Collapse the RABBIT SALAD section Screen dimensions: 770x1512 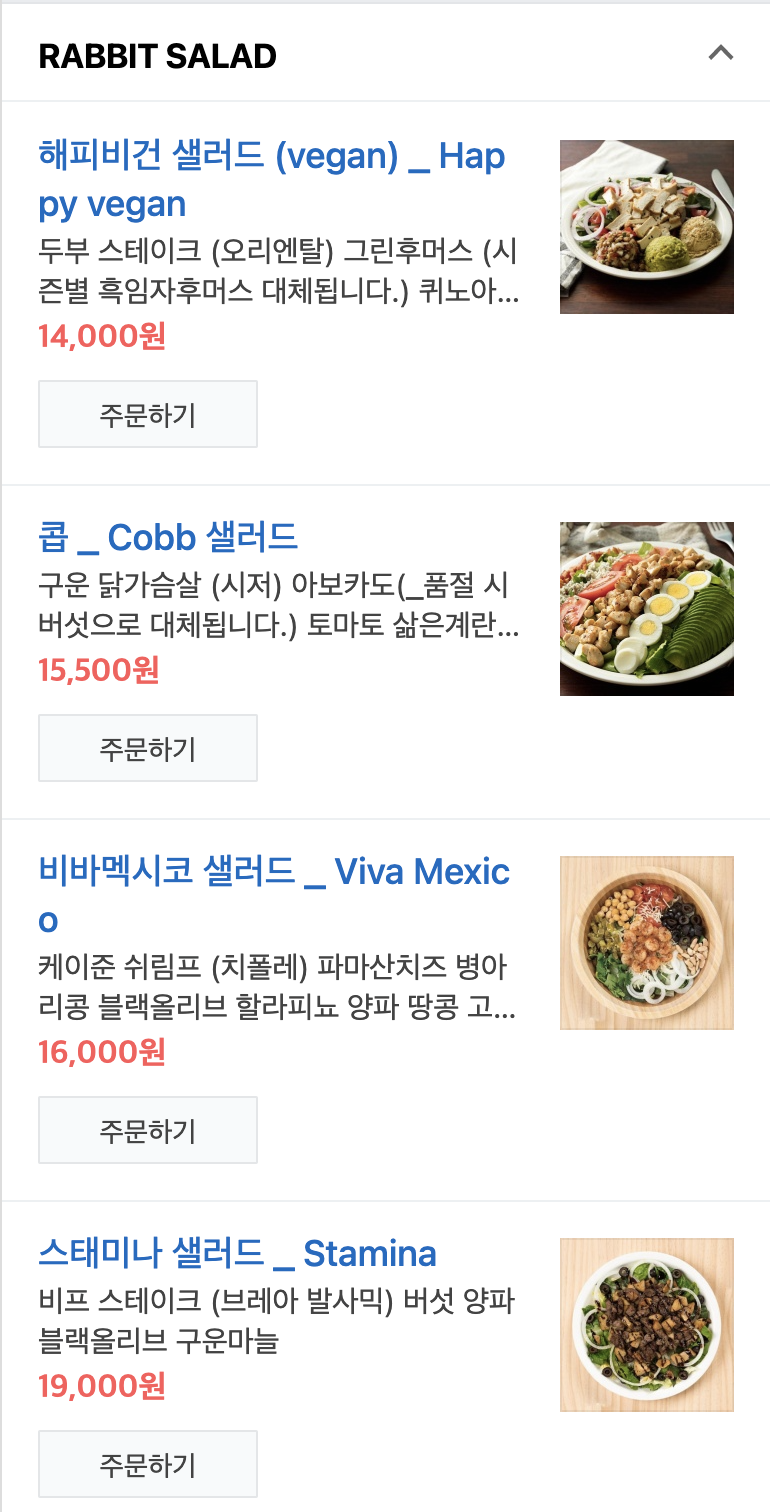pos(720,54)
